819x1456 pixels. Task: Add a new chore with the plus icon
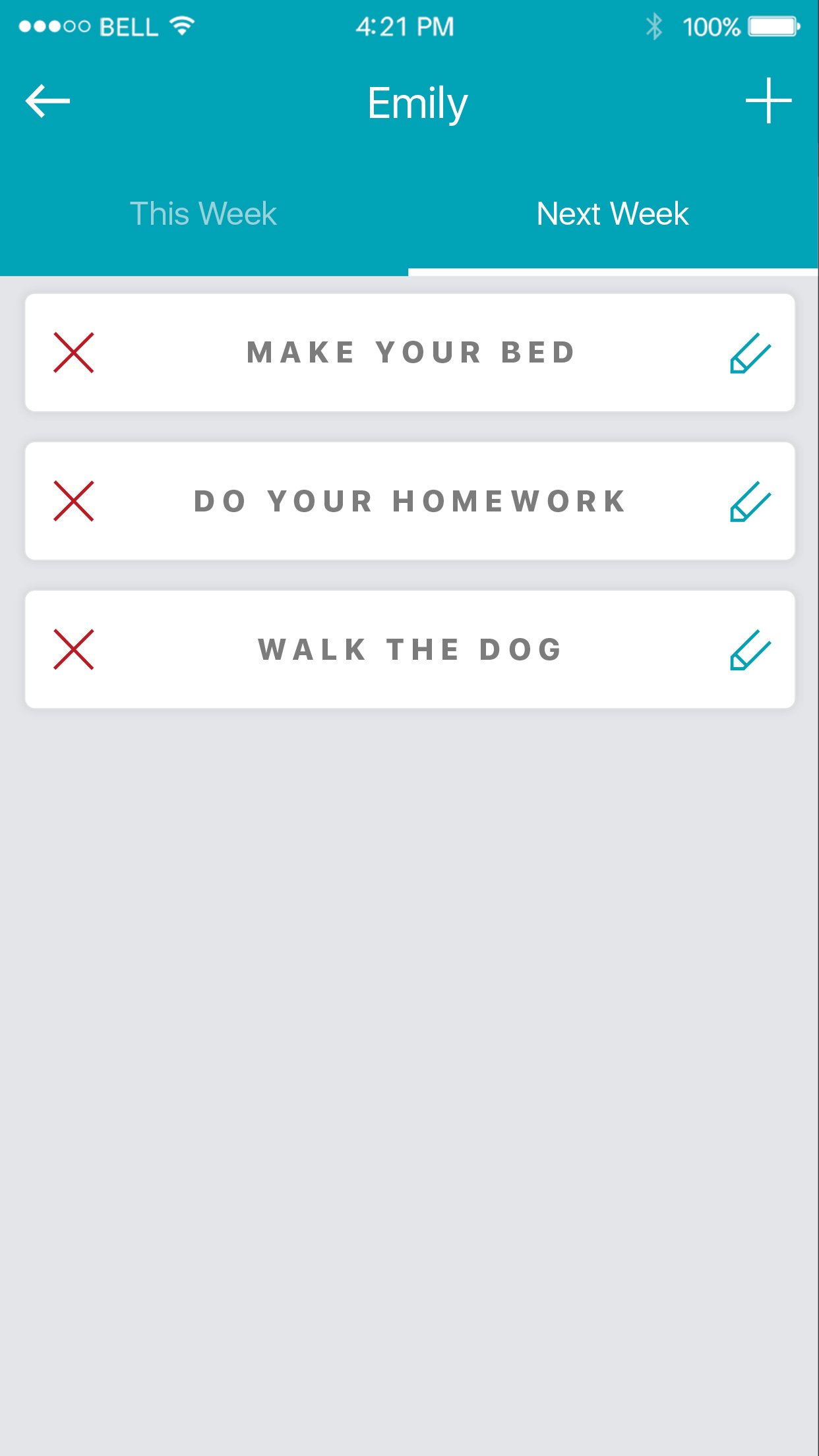pos(769,101)
